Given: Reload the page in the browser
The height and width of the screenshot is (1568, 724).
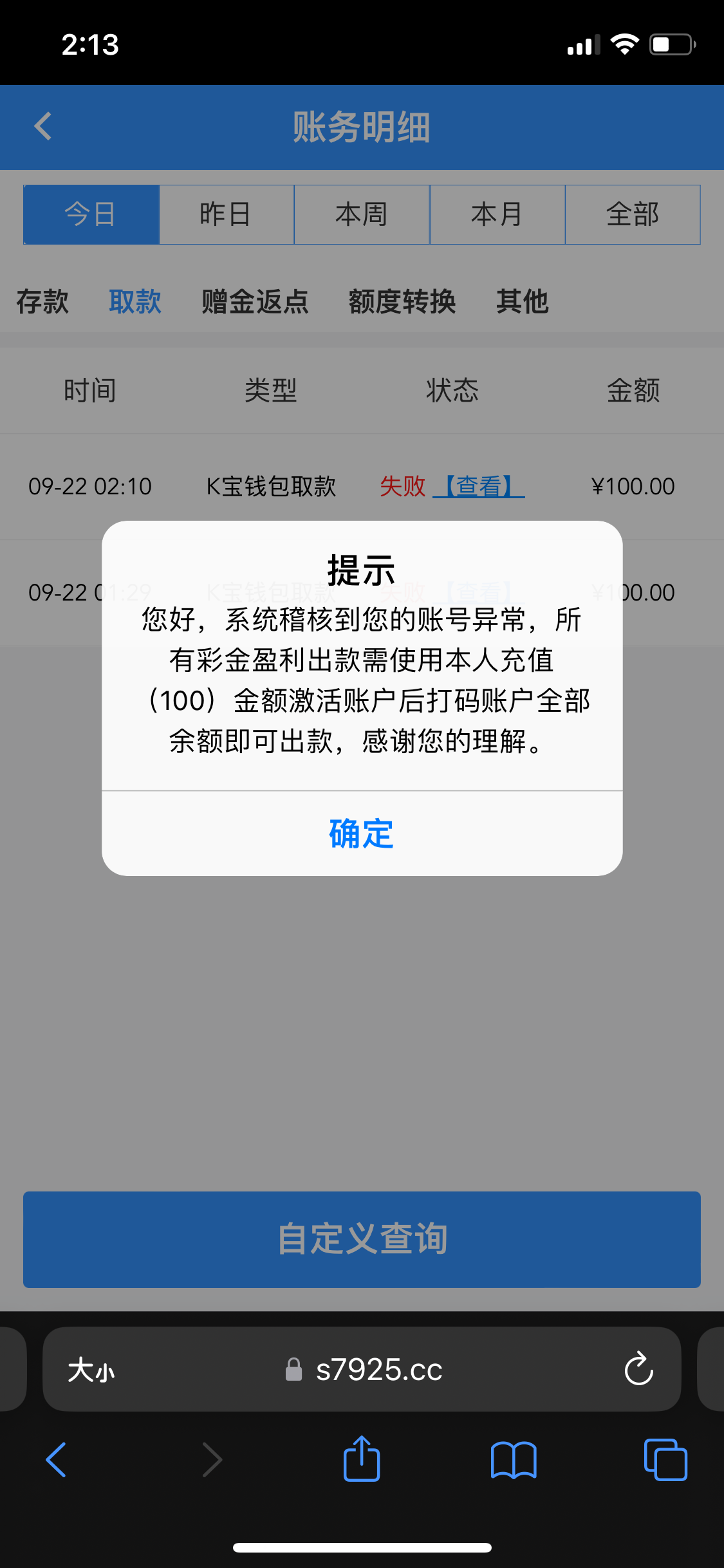Looking at the screenshot, I should point(638,1369).
